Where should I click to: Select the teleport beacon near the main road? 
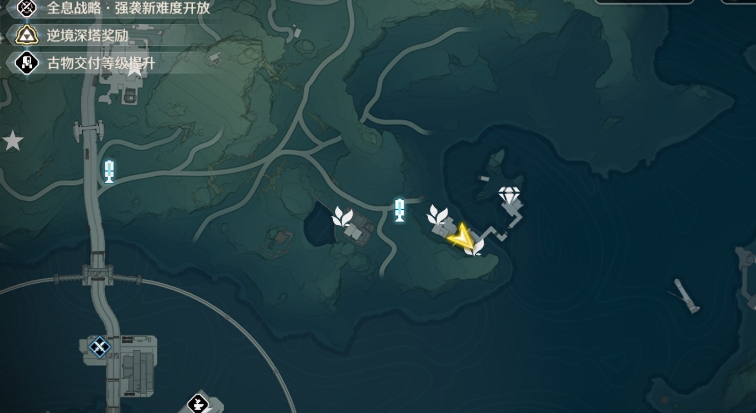pyautogui.click(x=109, y=171)
